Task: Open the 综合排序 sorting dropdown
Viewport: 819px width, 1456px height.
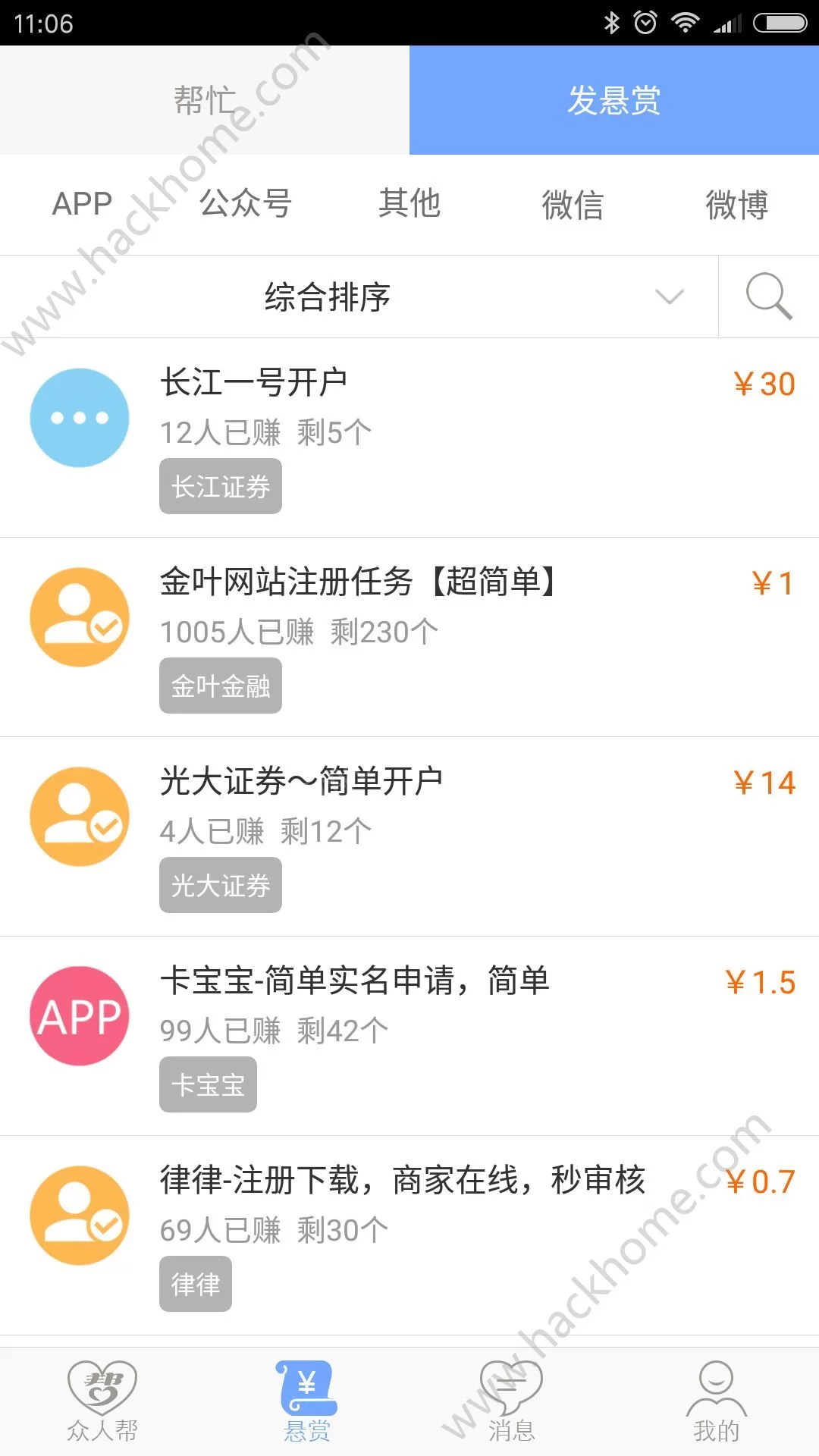Action: point(328,297)
